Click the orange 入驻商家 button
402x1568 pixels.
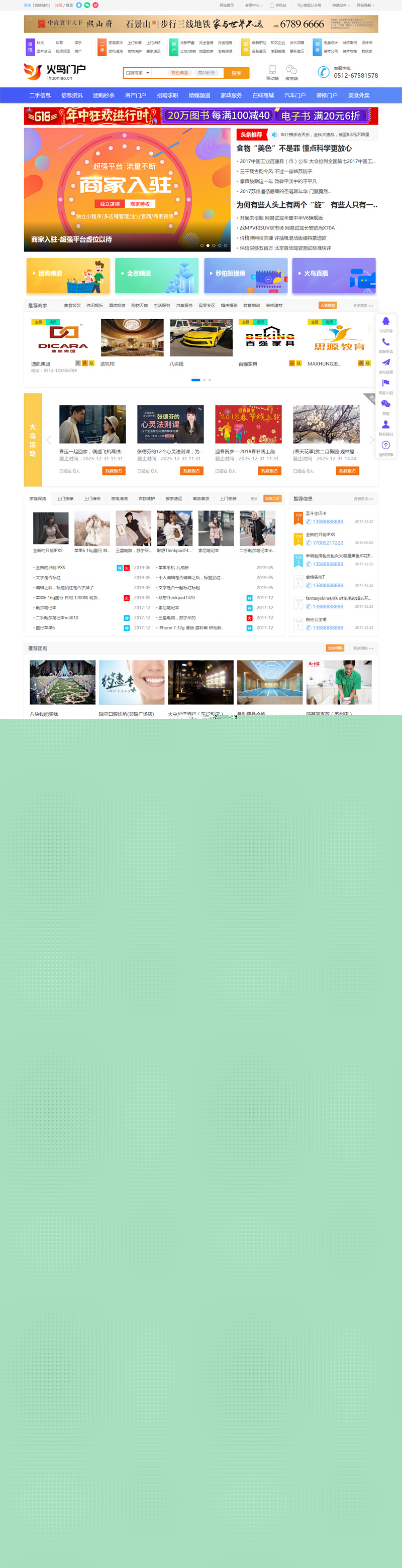click(x=328, y=306)
